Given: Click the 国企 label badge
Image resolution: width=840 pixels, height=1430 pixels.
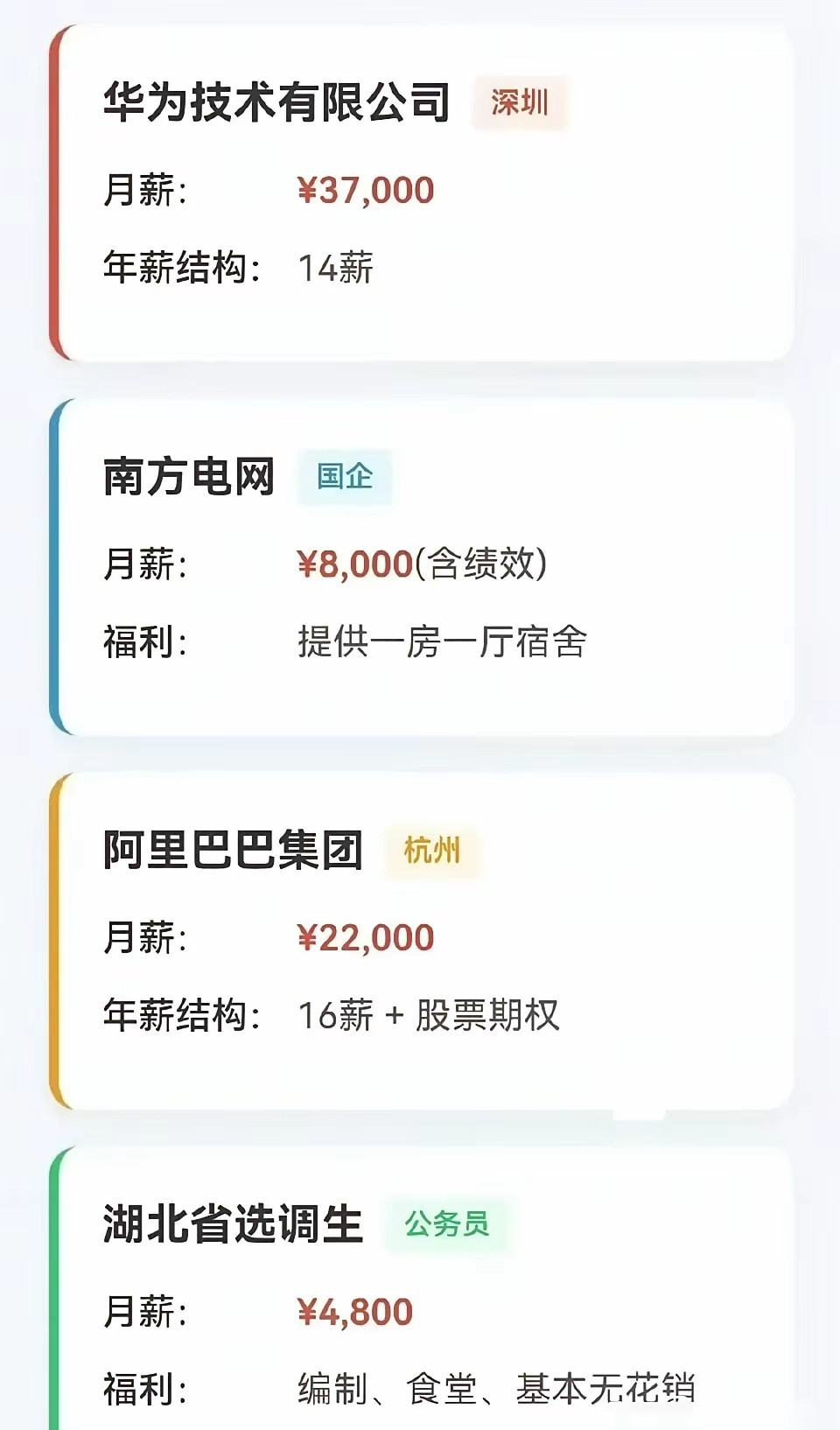Looking at the screenshot, I should pos(346,479).
